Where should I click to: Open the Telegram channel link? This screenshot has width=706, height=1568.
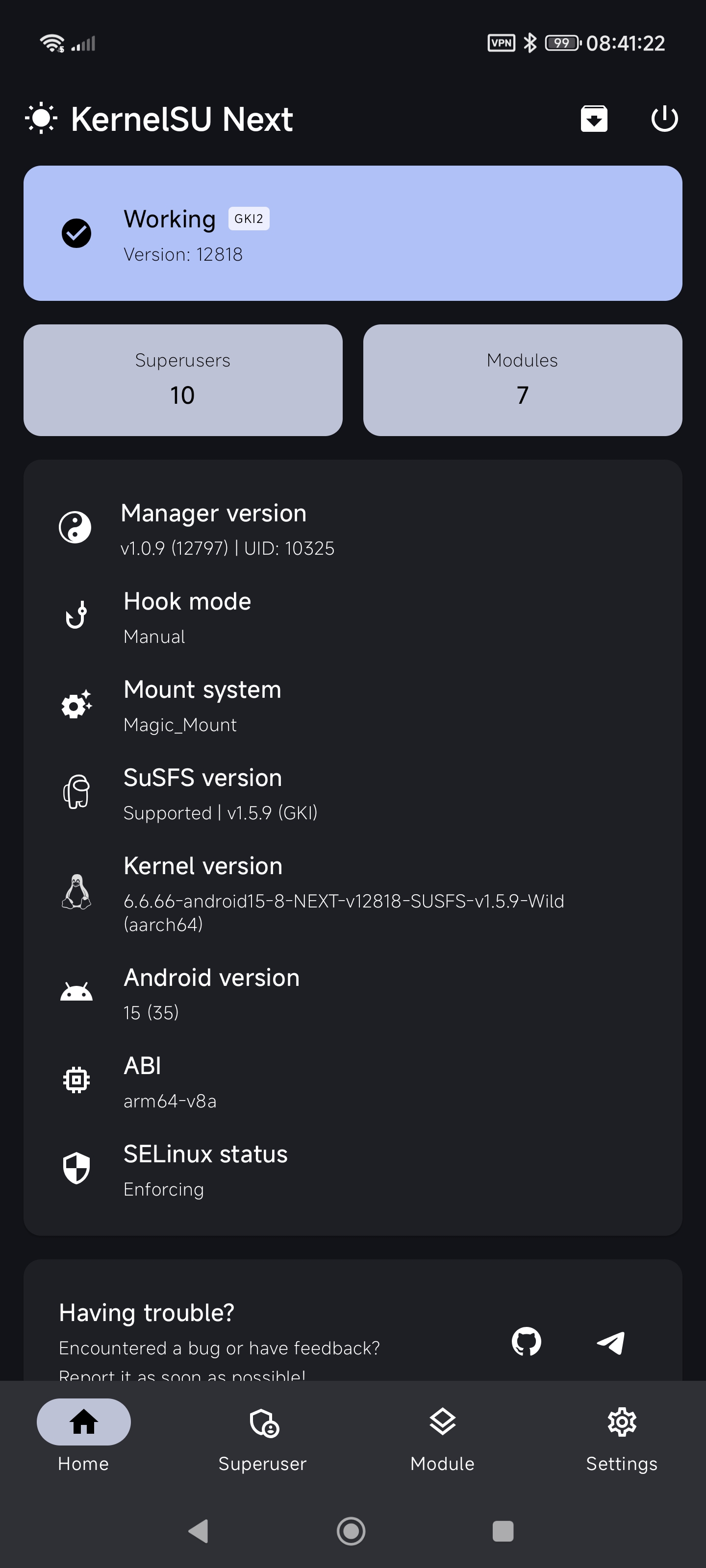pos(610,1342)
